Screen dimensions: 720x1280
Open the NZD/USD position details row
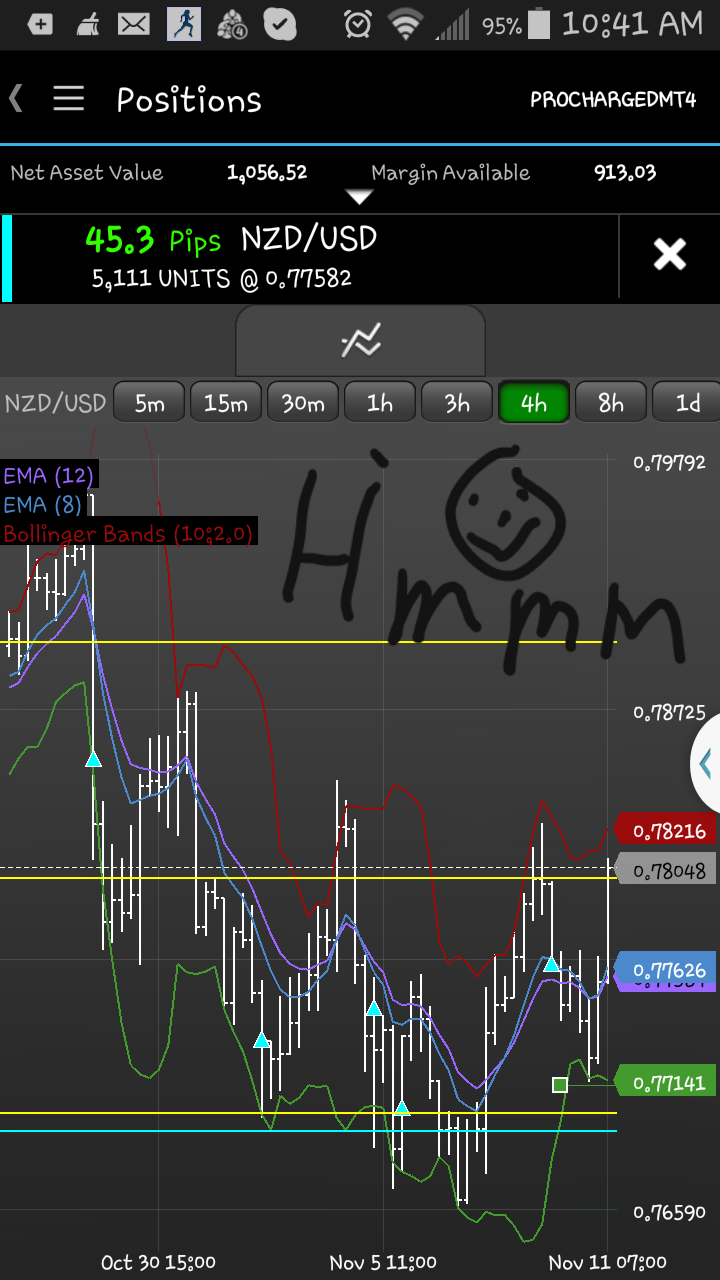click(310, 257)
